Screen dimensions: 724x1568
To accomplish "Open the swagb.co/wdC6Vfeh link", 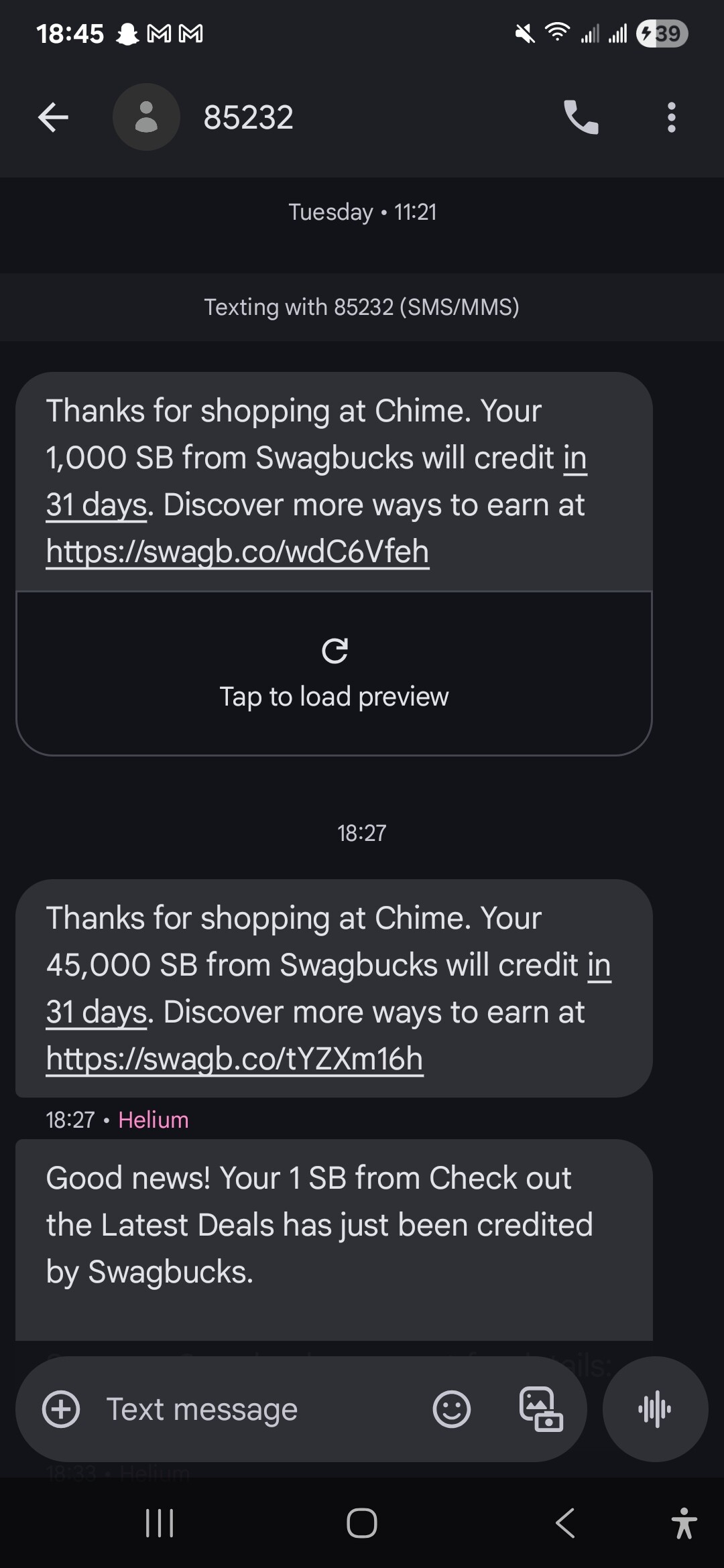I will click(237, 552).
